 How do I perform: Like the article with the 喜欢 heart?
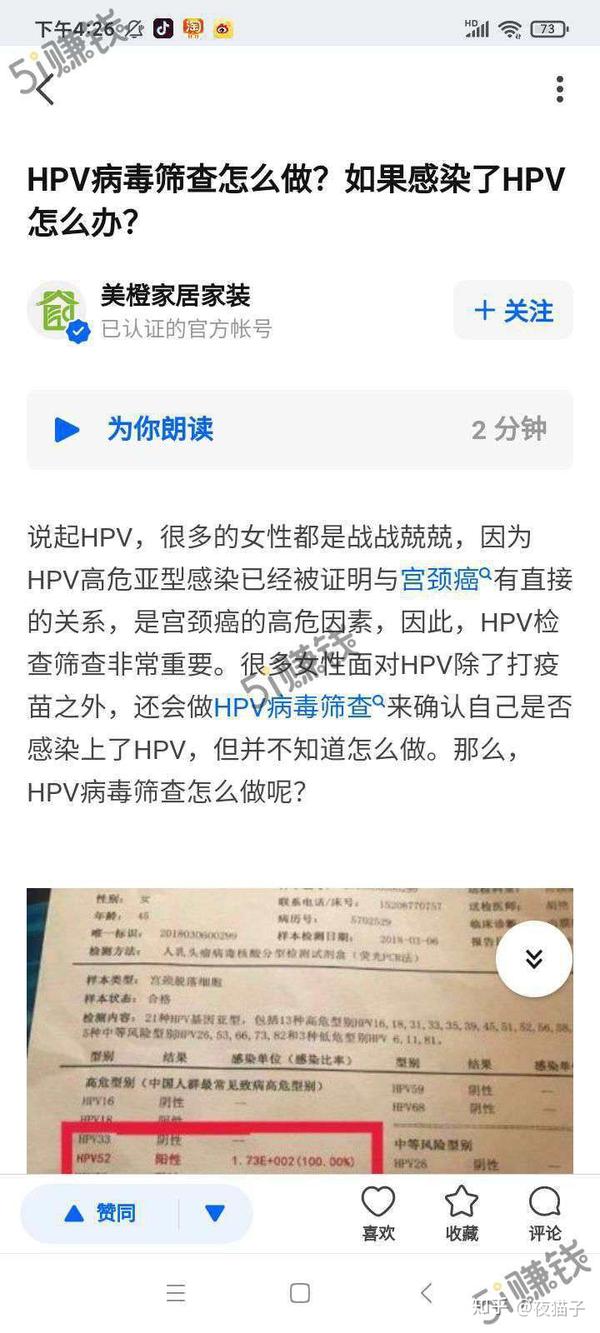(378, 1213)
